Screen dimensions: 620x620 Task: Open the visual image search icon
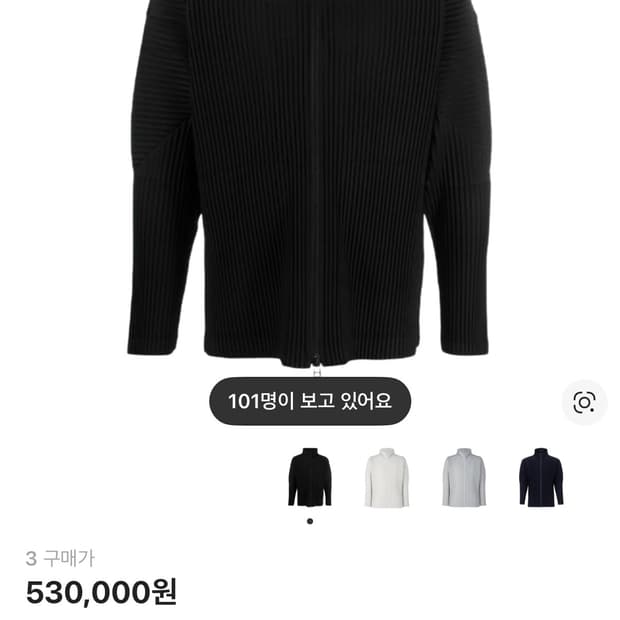(x=584, y=402)
